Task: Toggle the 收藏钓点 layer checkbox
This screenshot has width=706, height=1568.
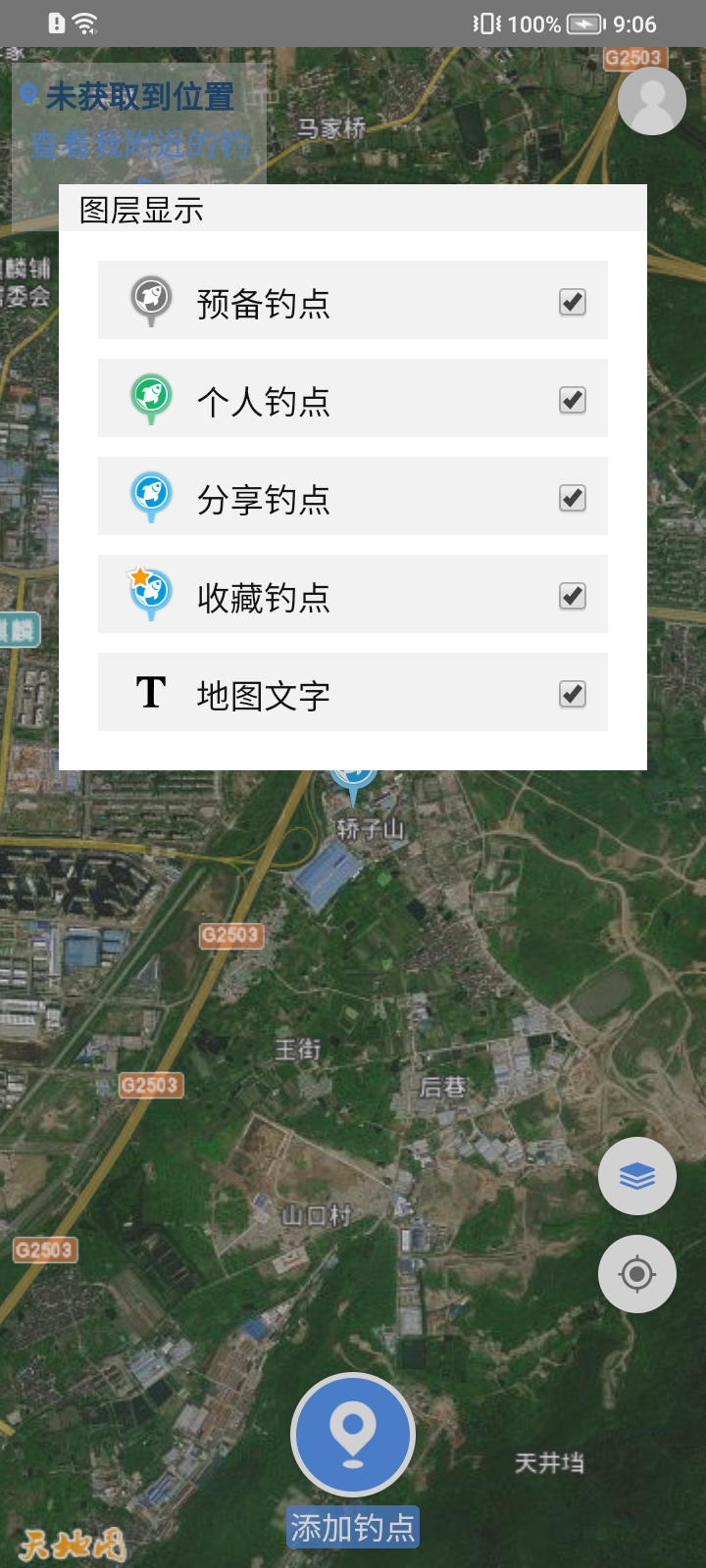Action: 573,596
